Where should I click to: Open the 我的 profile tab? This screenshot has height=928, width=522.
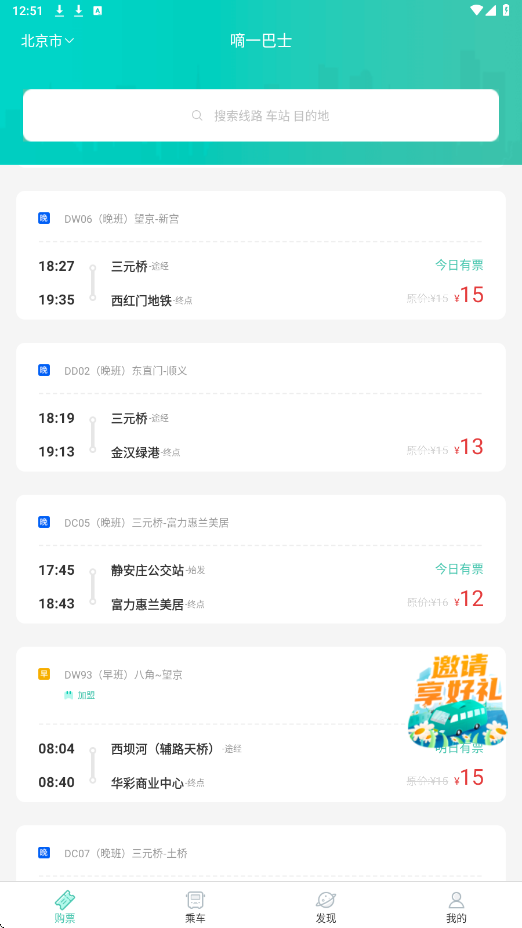point(456,906)
